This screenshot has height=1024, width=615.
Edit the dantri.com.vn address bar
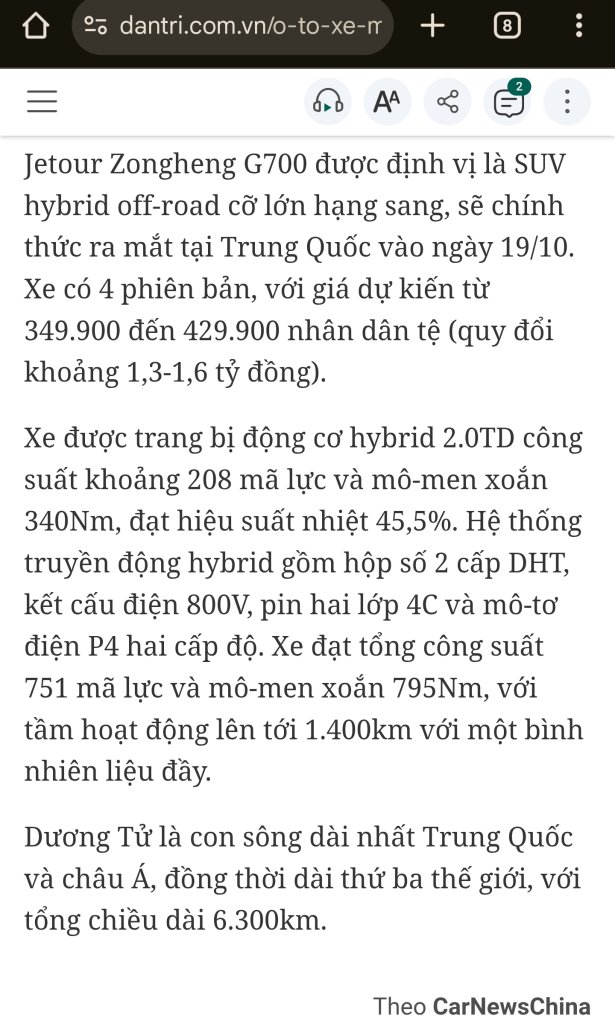(x=250, y=26)
